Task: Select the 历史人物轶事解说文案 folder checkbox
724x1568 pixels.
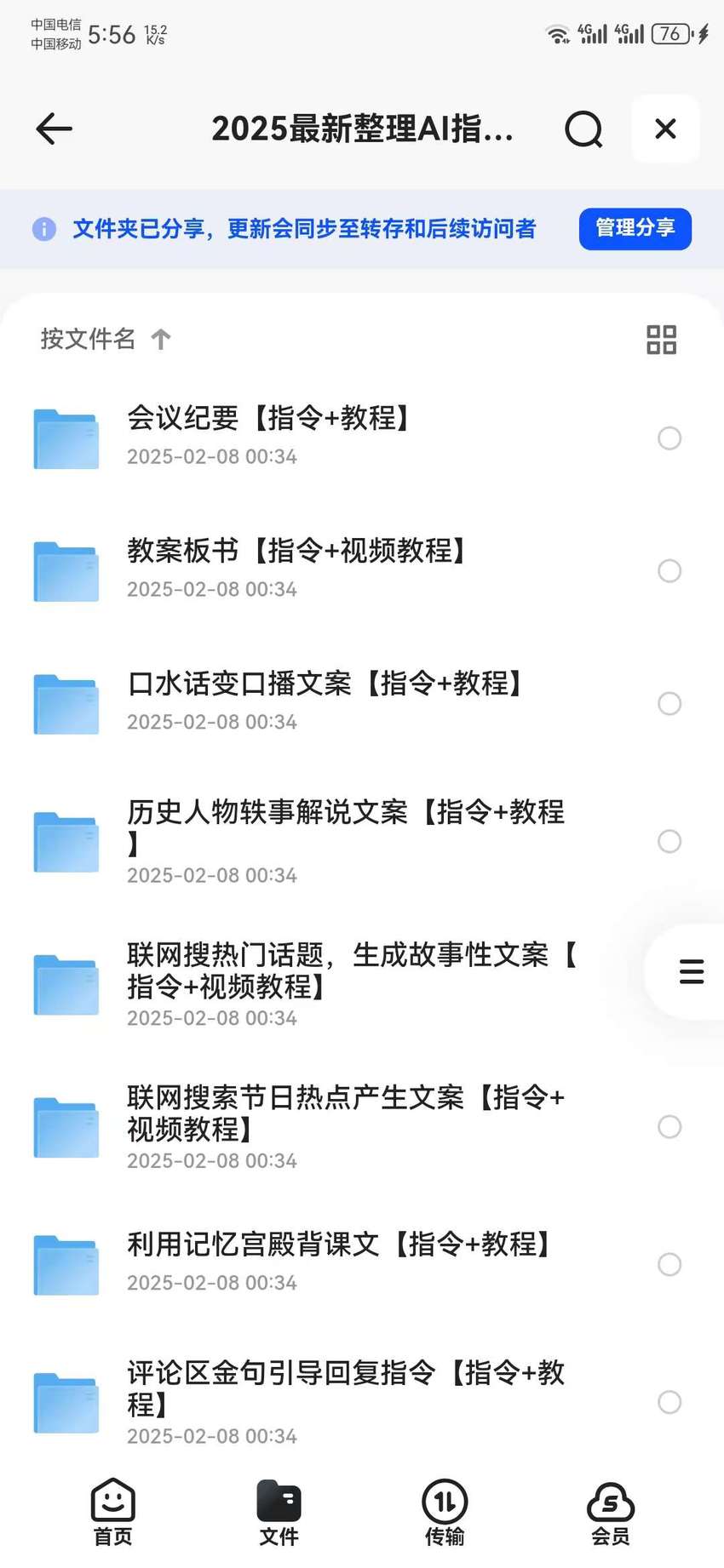Action: point(669,841)
